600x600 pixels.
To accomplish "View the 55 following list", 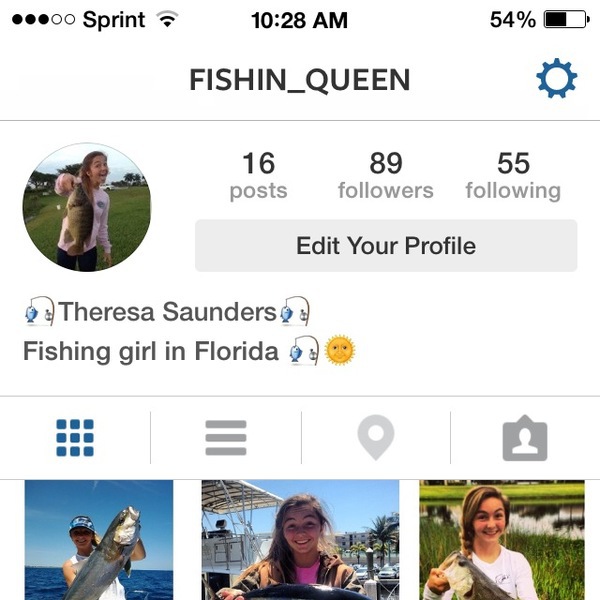I will [x=513, y=175].
